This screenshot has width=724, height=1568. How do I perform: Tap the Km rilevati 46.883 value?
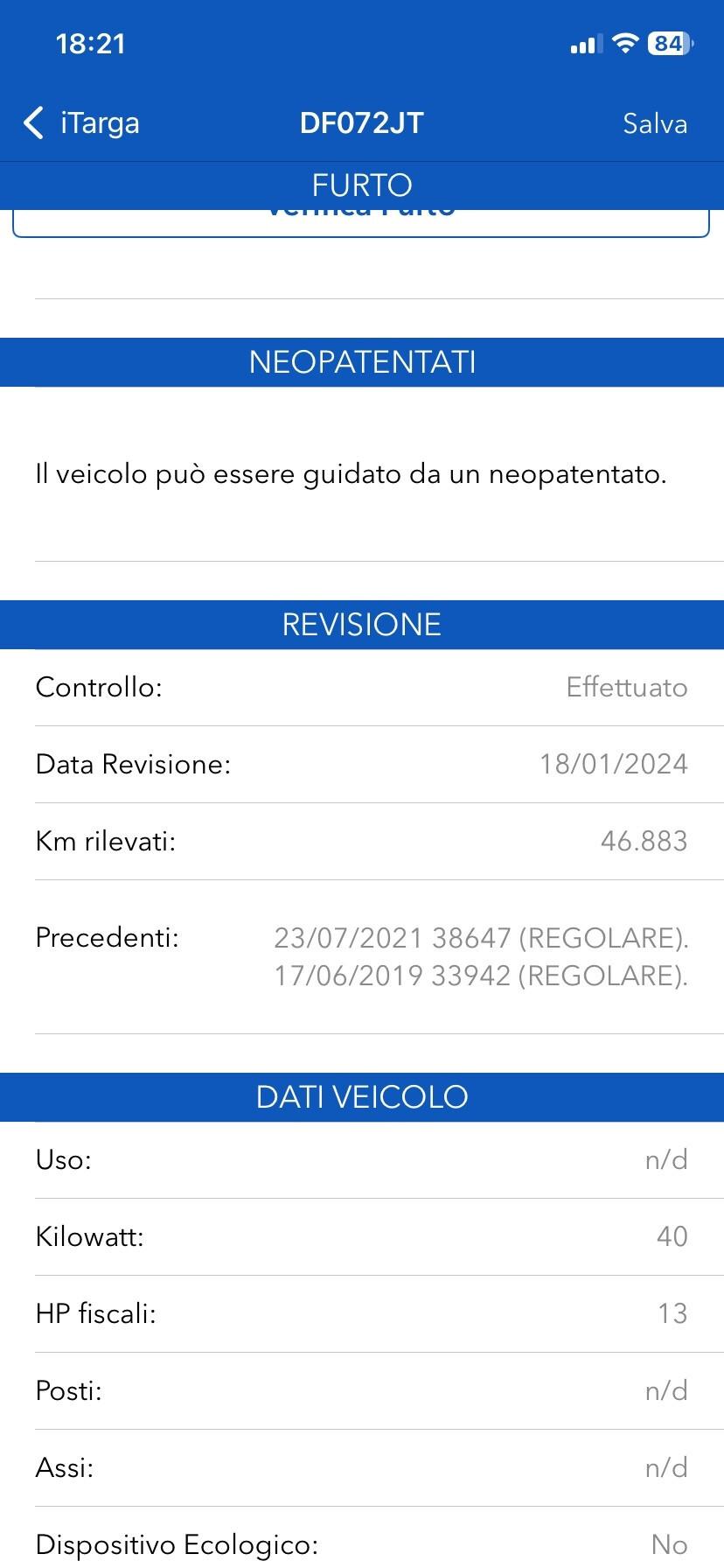tap(644, 841)
